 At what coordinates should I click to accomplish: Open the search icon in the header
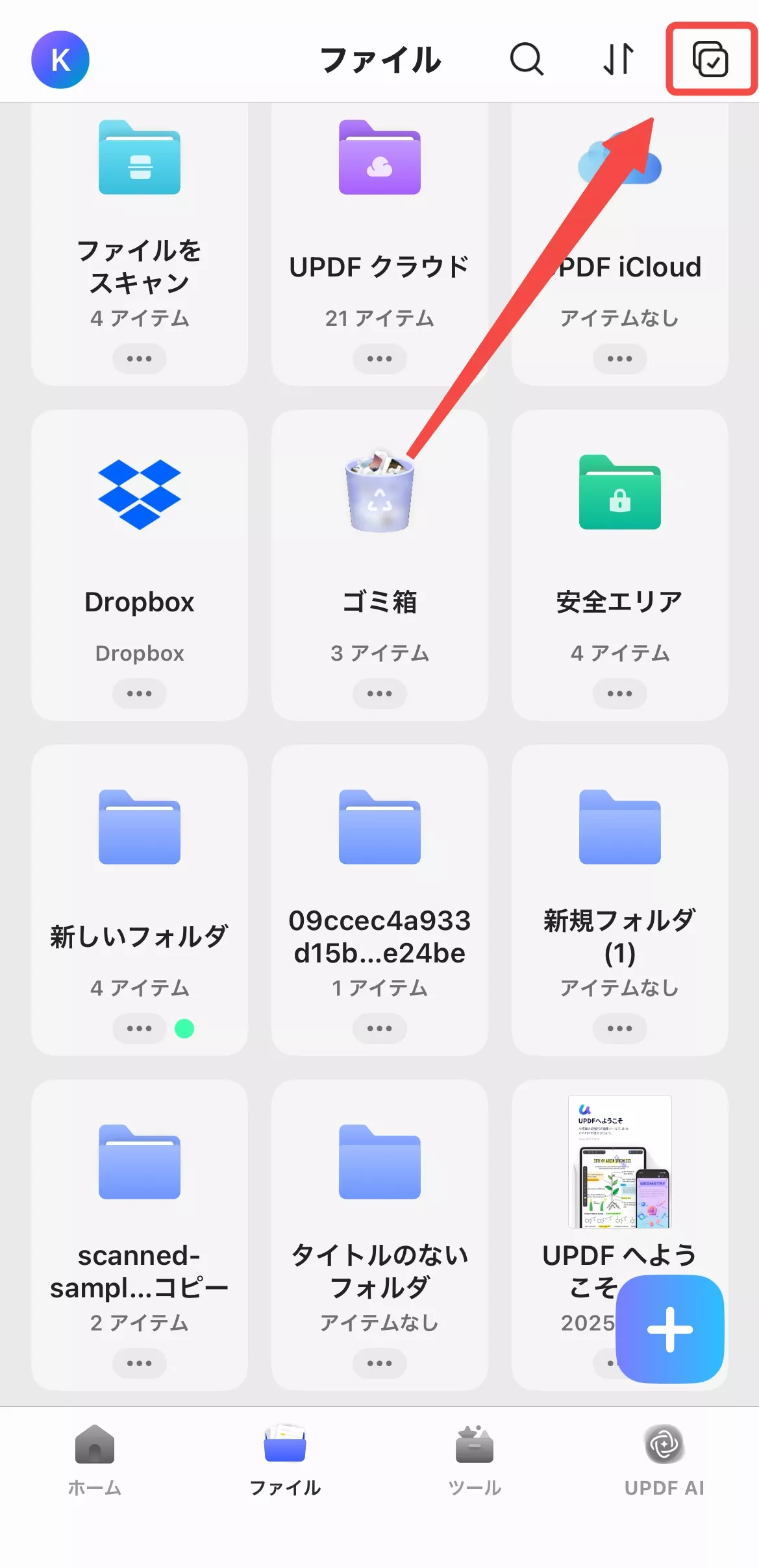527,60
